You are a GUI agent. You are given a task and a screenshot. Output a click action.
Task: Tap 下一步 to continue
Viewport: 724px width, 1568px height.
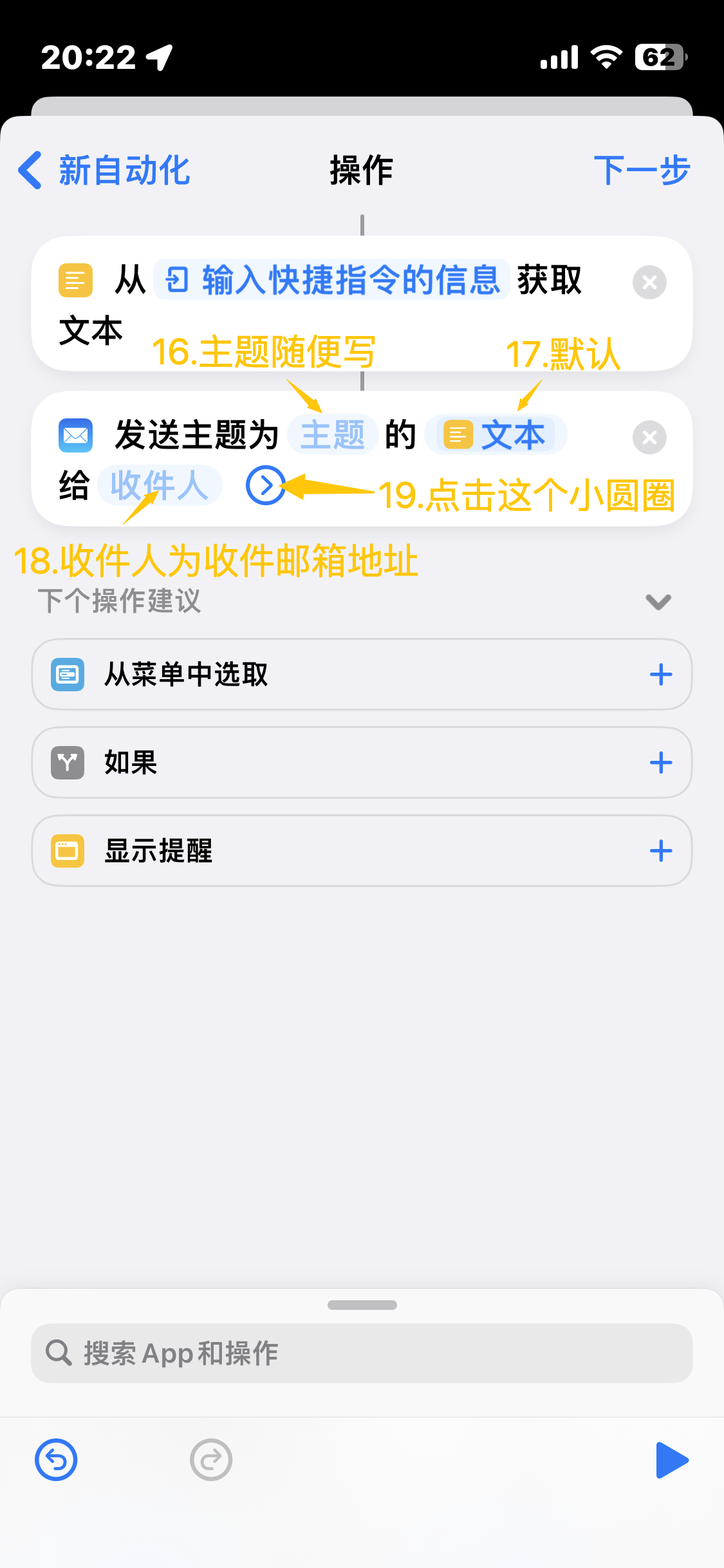coord(642,171)
